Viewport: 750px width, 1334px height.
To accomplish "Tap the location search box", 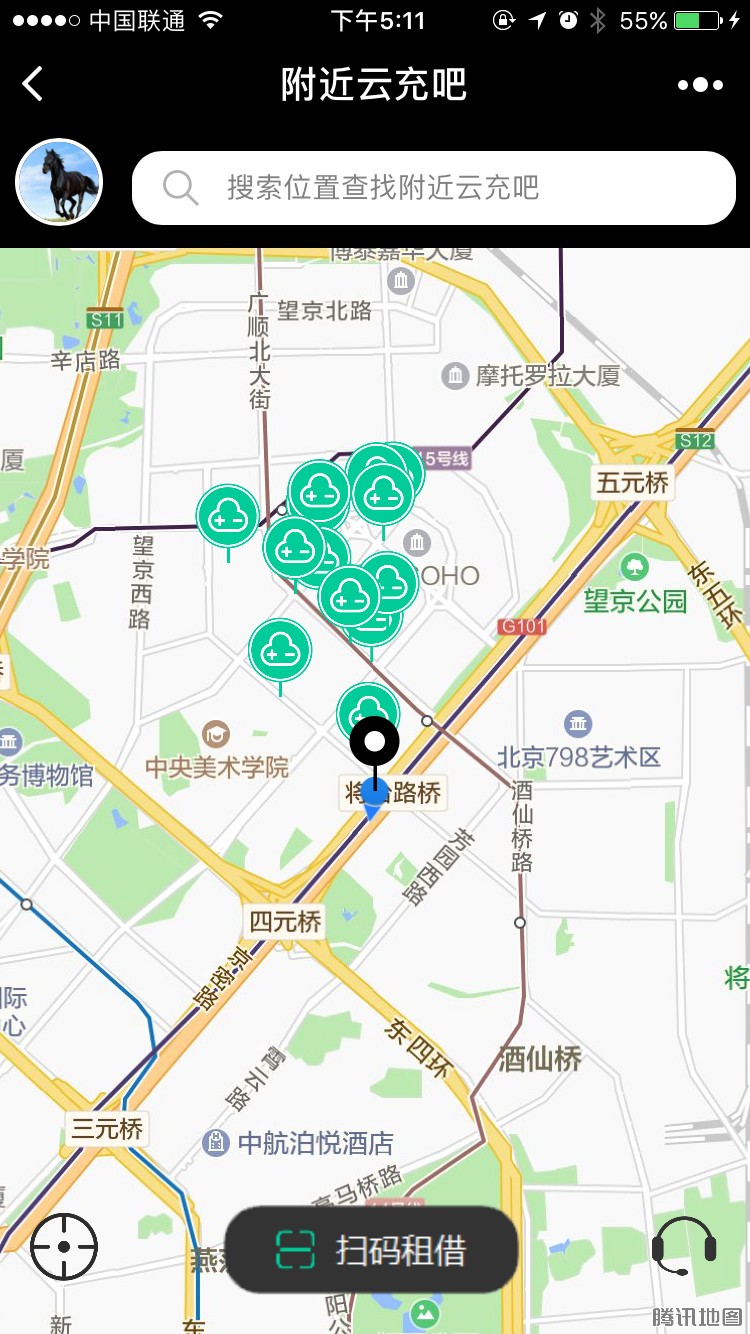I will (434, 187).
